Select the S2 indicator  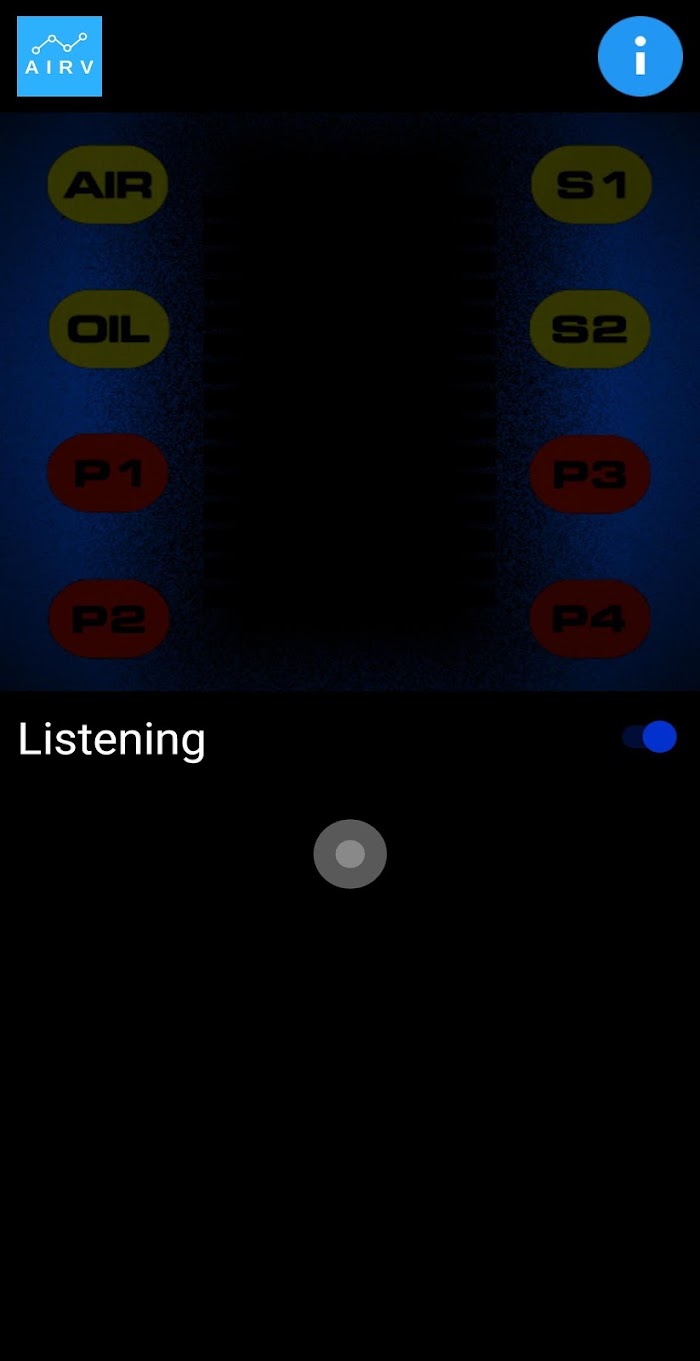coord(590,329)
